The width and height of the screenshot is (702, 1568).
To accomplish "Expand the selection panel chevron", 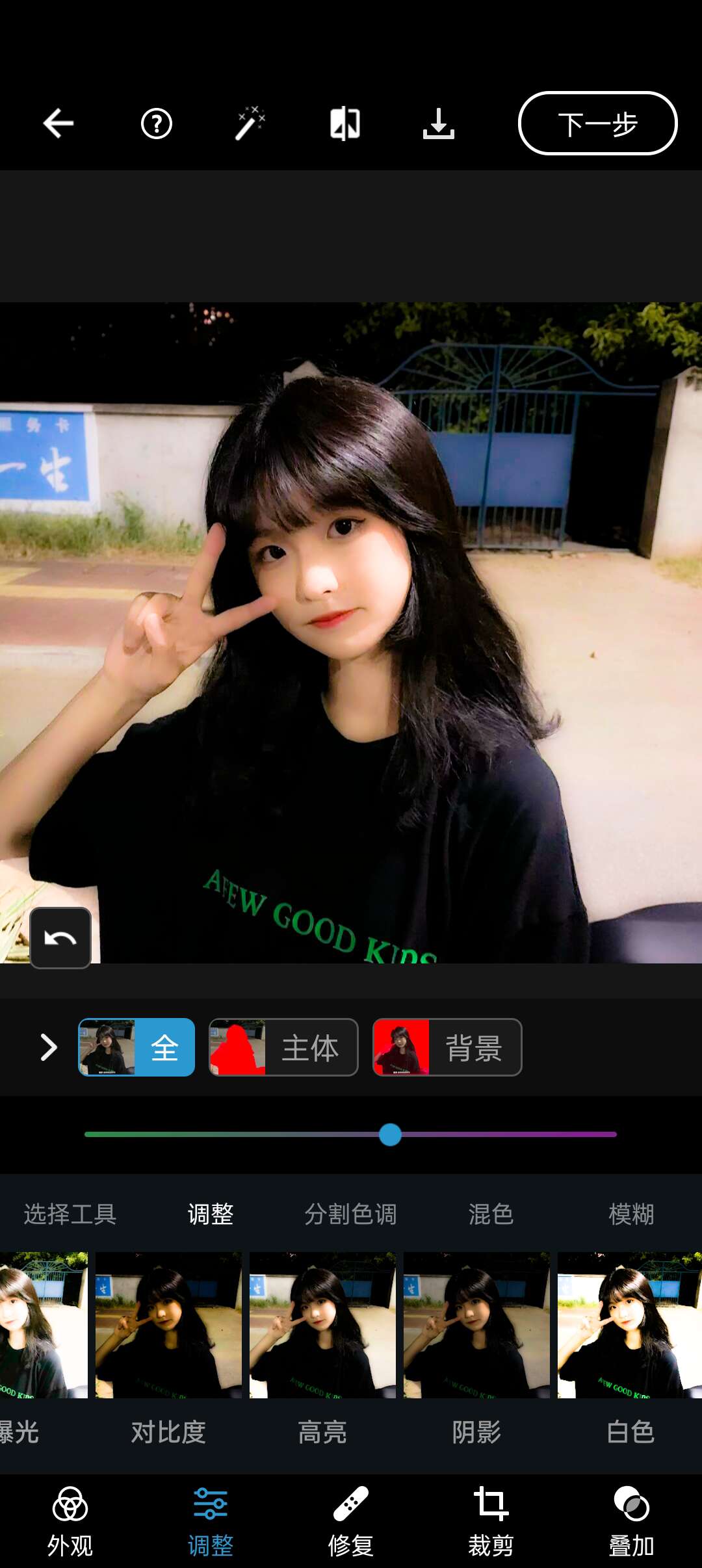I will click(49, 1047).
